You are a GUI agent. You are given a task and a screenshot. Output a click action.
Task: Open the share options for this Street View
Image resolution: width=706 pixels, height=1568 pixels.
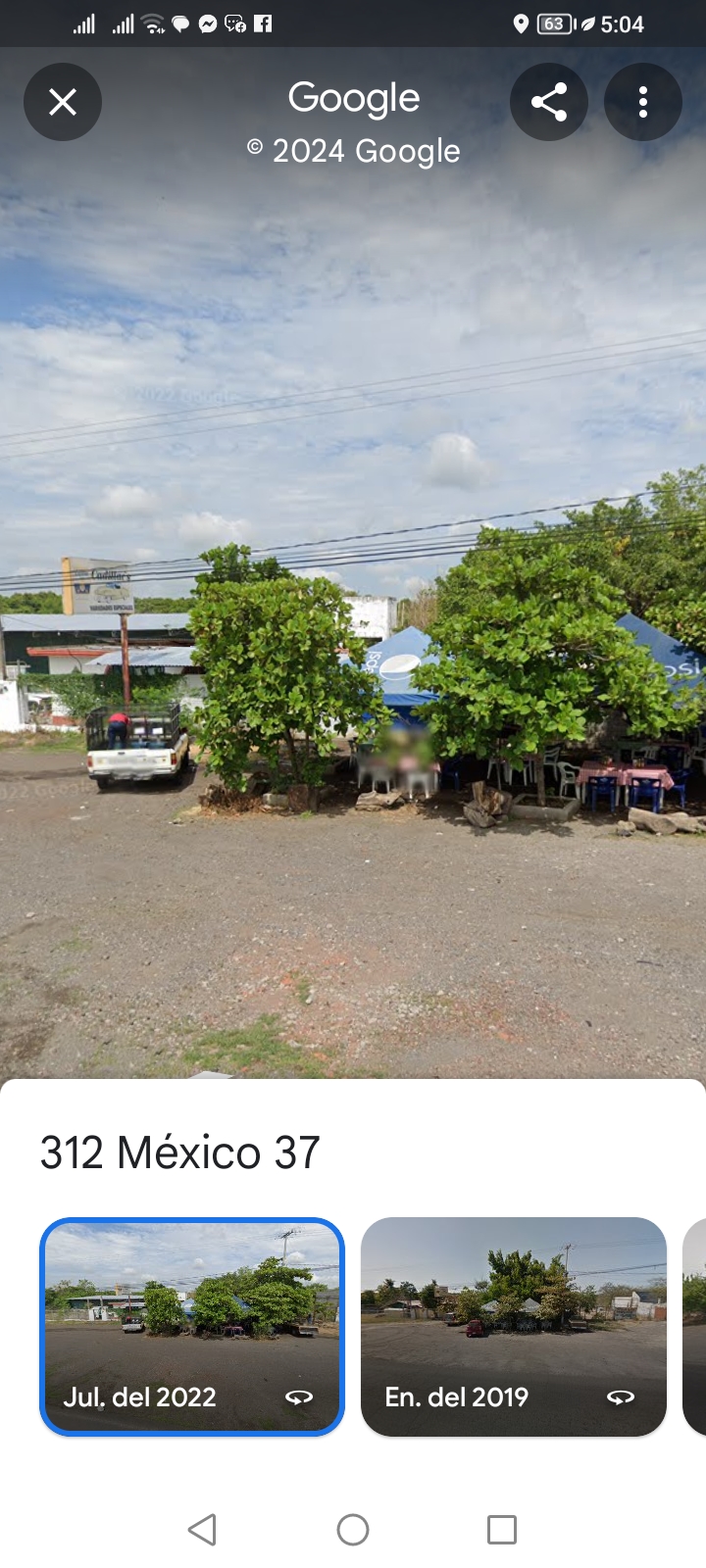tap(549, 102)
